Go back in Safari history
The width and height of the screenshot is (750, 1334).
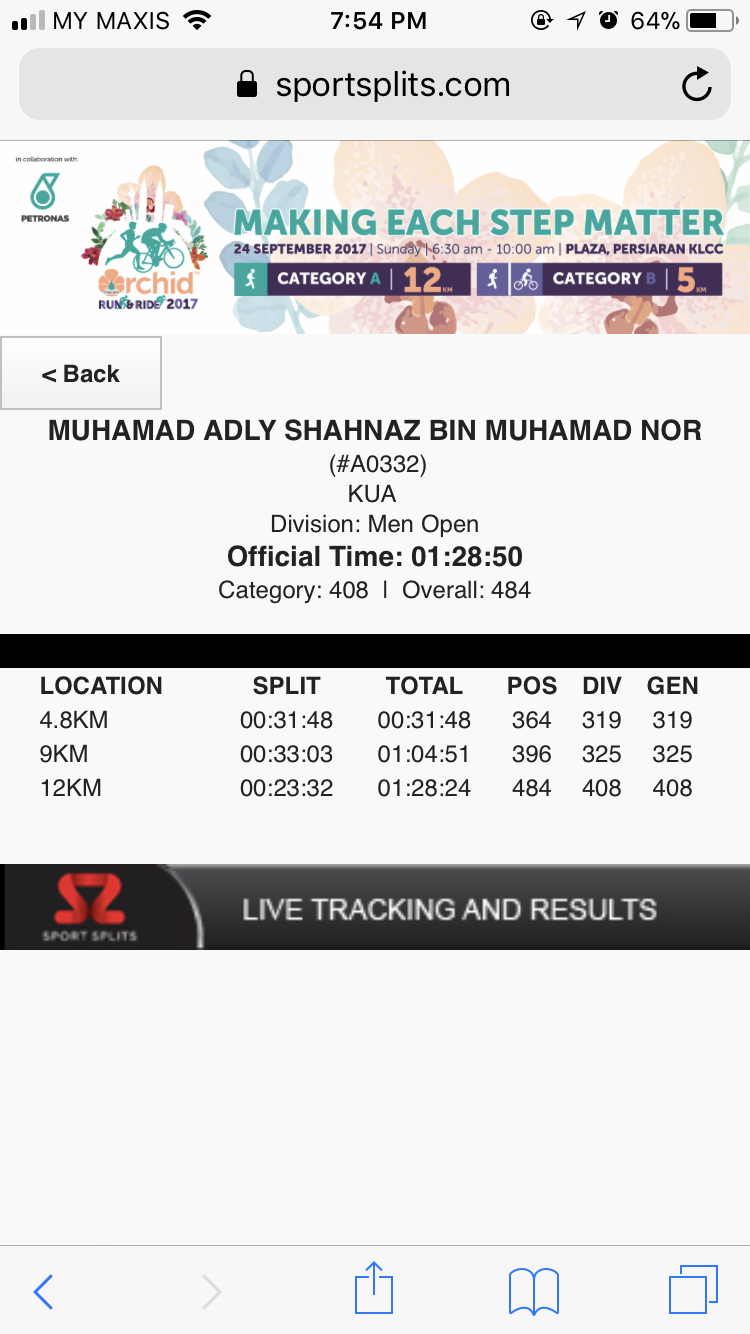point(43,1291)
